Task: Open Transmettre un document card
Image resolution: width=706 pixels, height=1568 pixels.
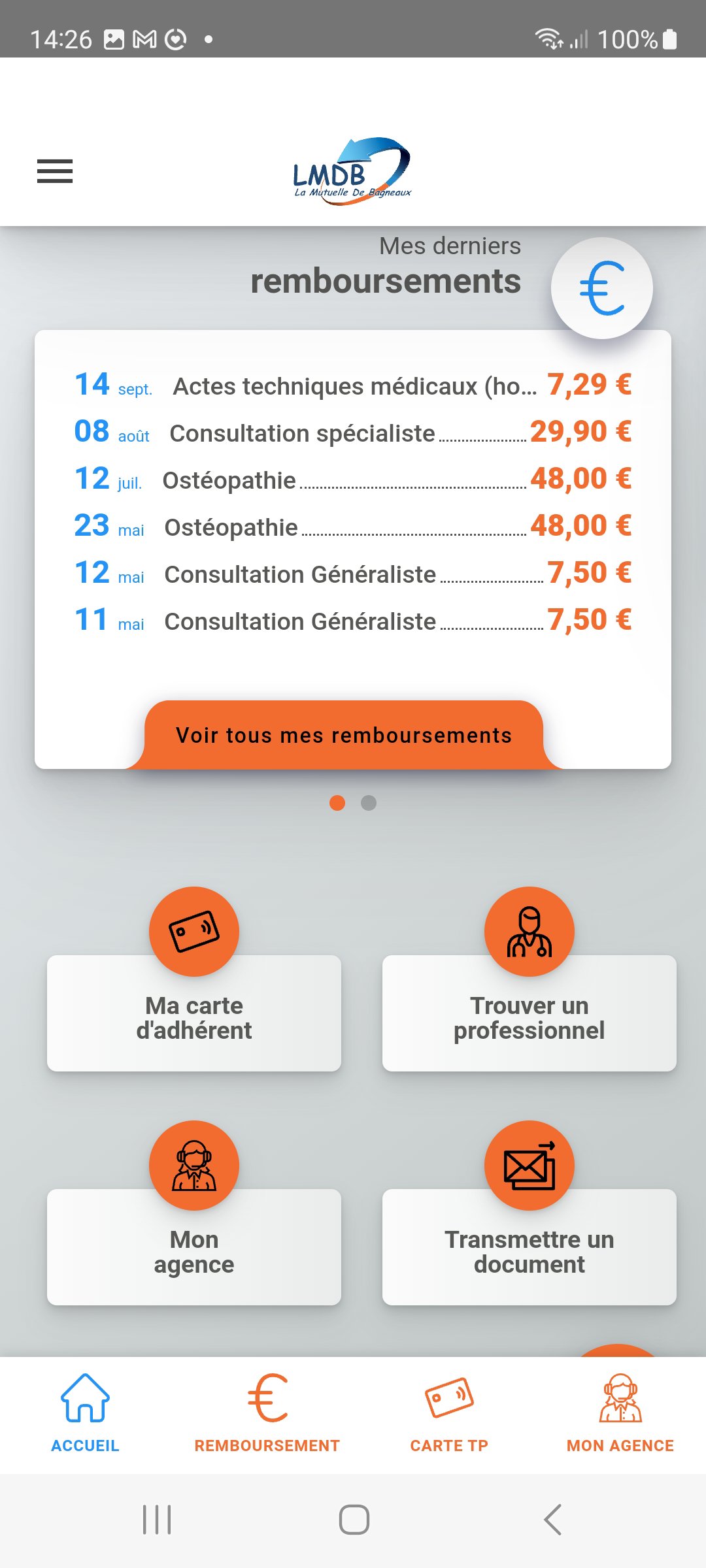Action: pyautogui.click(x=529, y=1247)
